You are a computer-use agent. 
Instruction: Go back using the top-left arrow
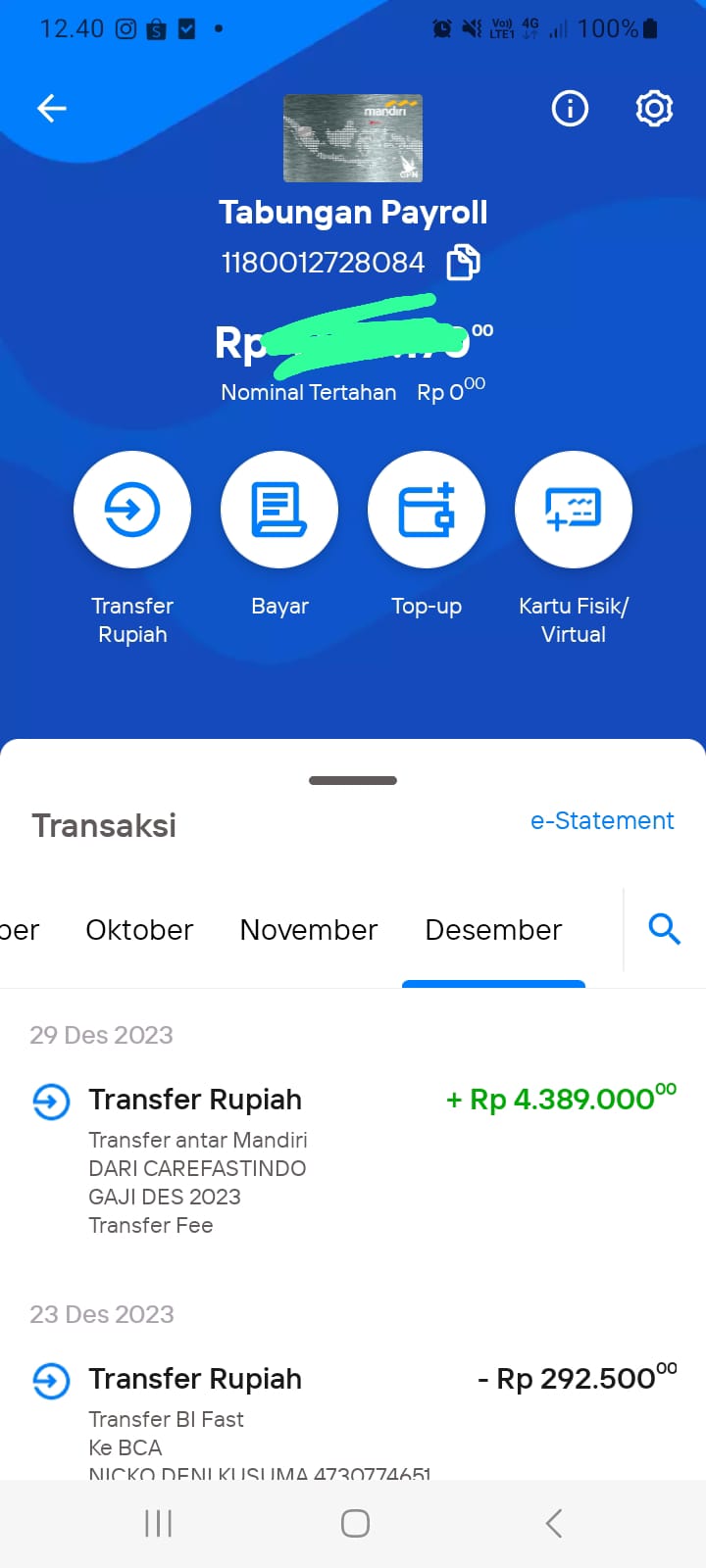pyautogui.click(x=52, y=108)
